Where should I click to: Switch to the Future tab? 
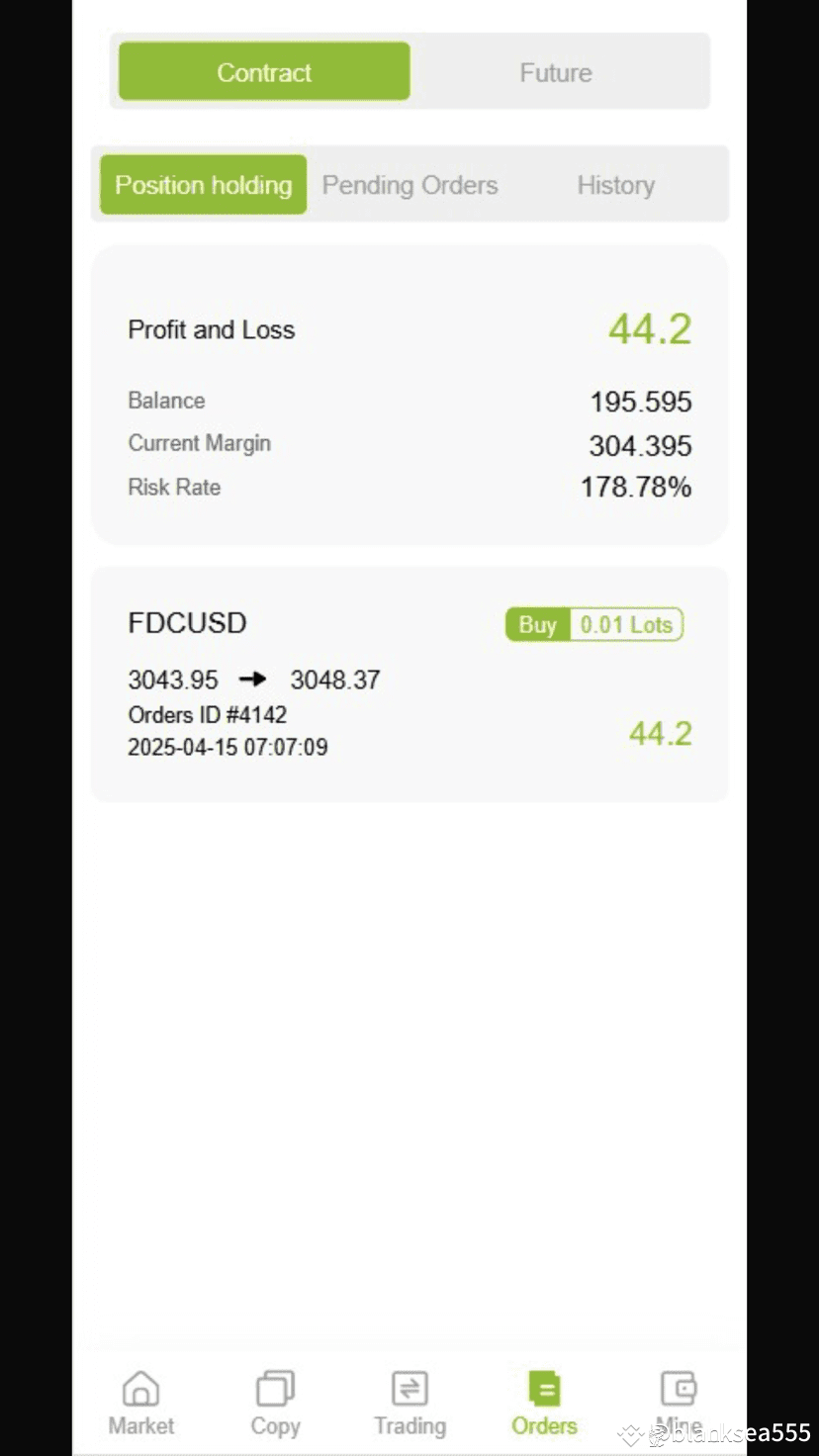pos(555,71)
